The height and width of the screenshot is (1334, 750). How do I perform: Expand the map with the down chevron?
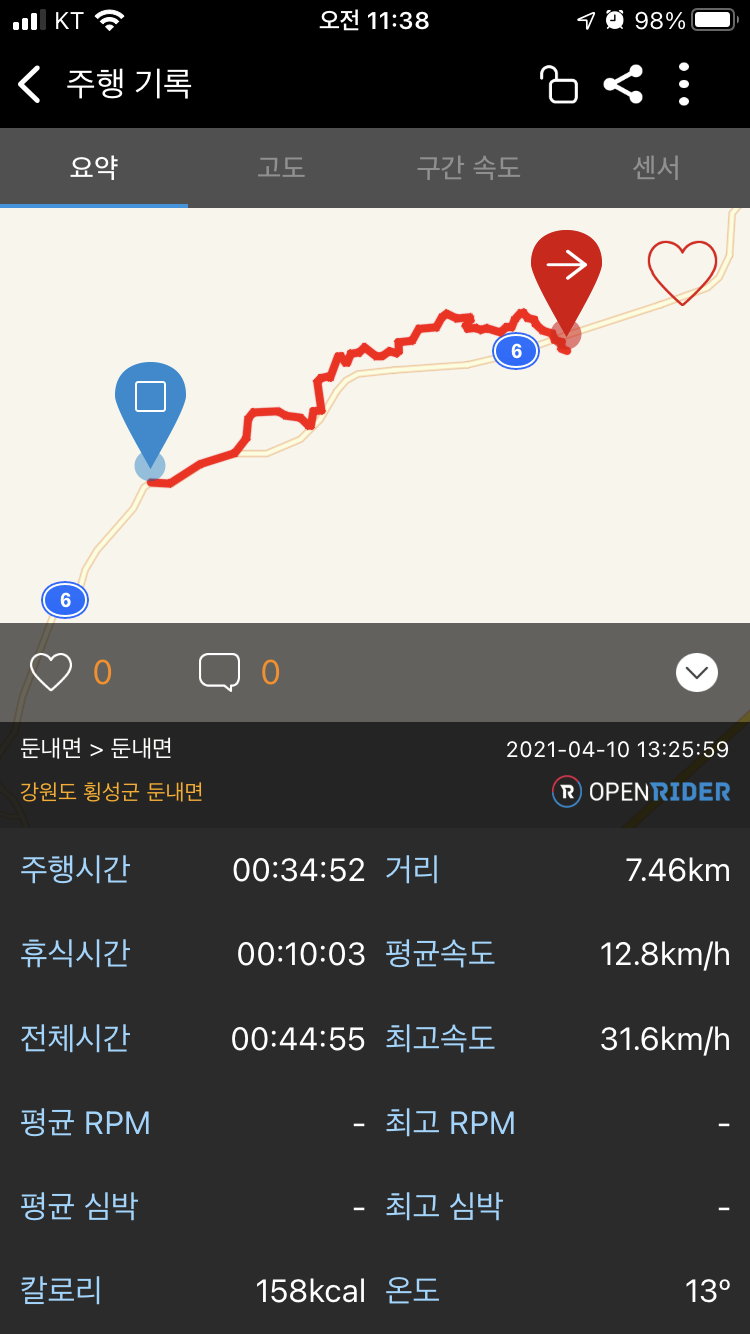coord(697,672)
